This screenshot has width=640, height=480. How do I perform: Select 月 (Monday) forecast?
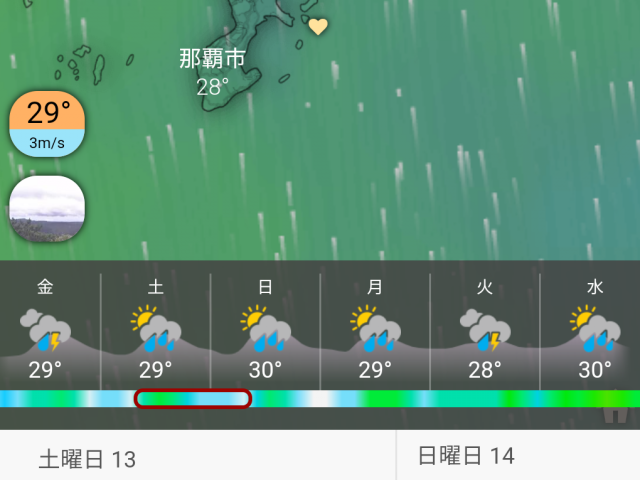[x=375, y=328]
